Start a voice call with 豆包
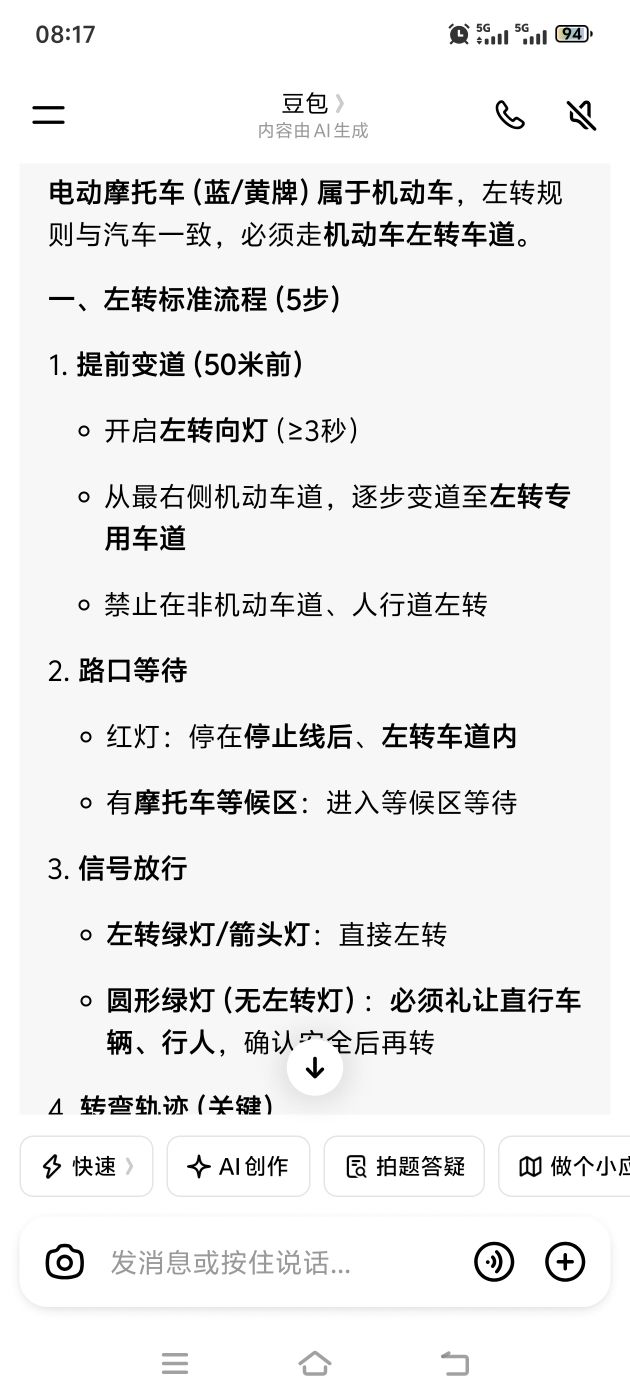630x1400 pixels. point(510,115)
